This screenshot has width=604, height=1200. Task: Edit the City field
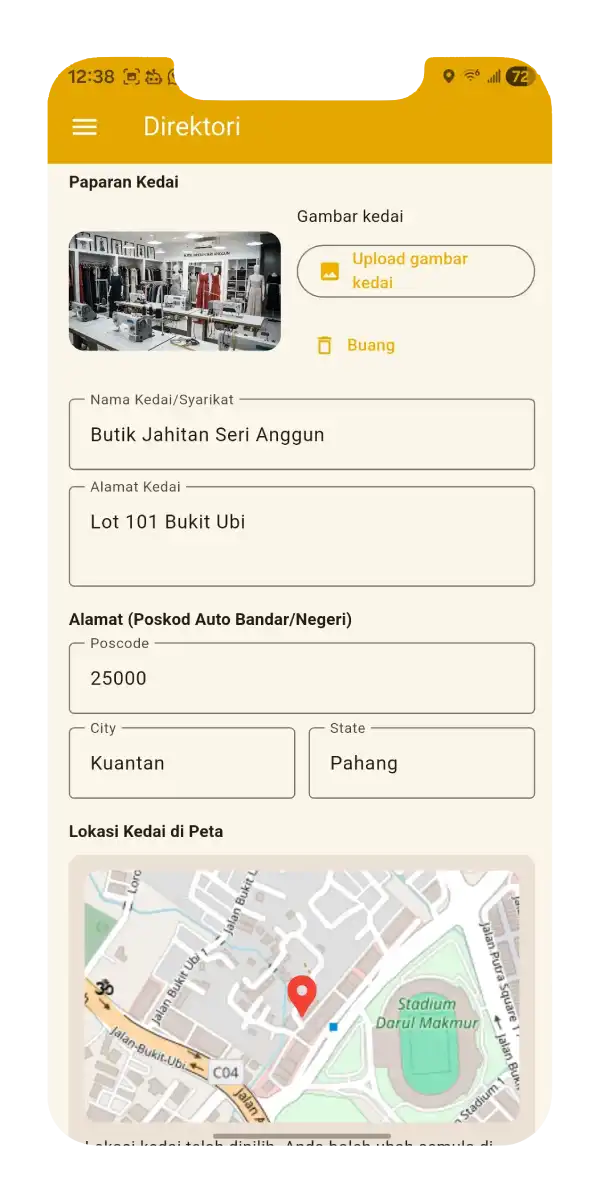tap(181, 764)
